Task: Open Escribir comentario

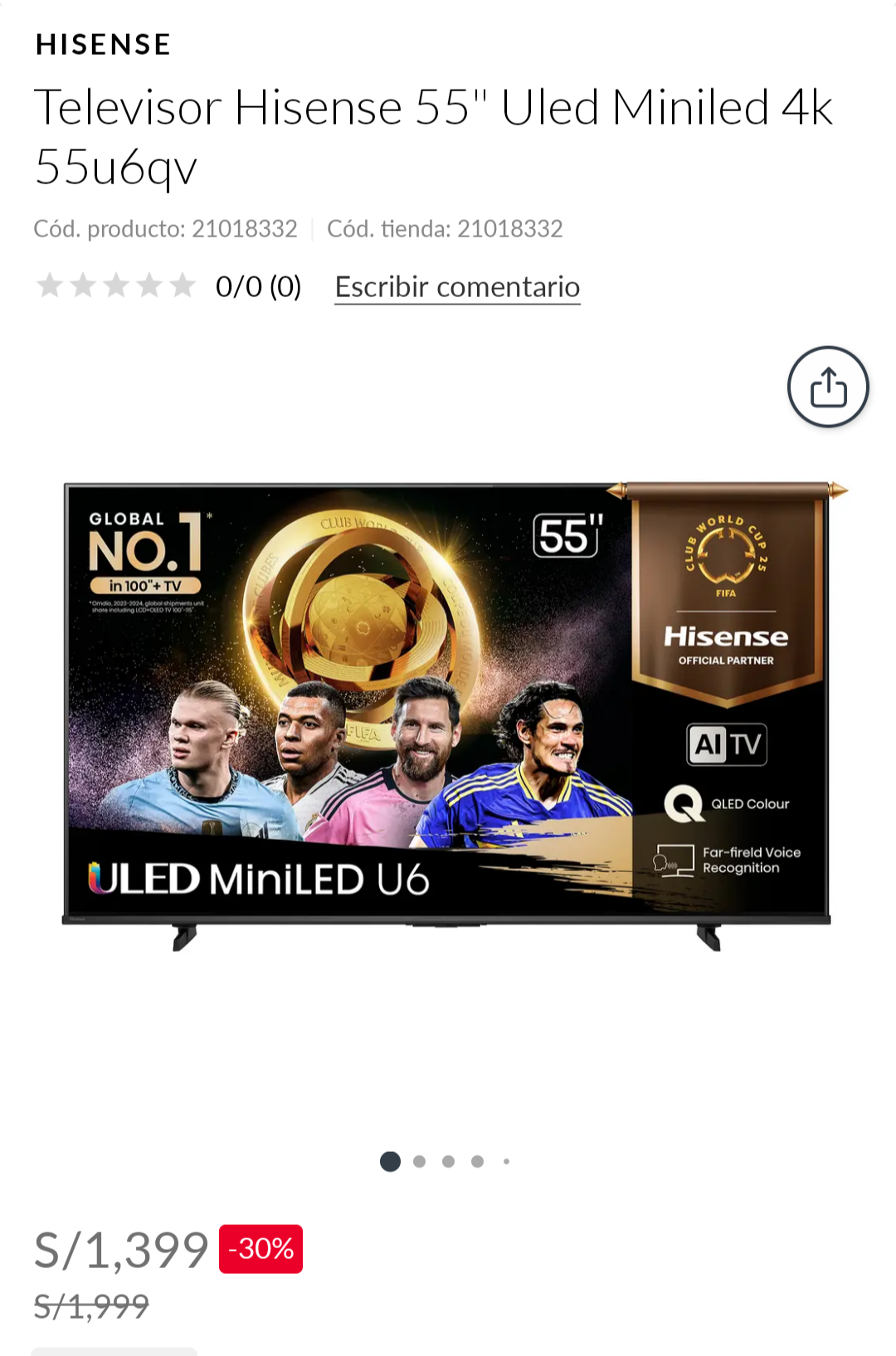Action: (455, 286)
